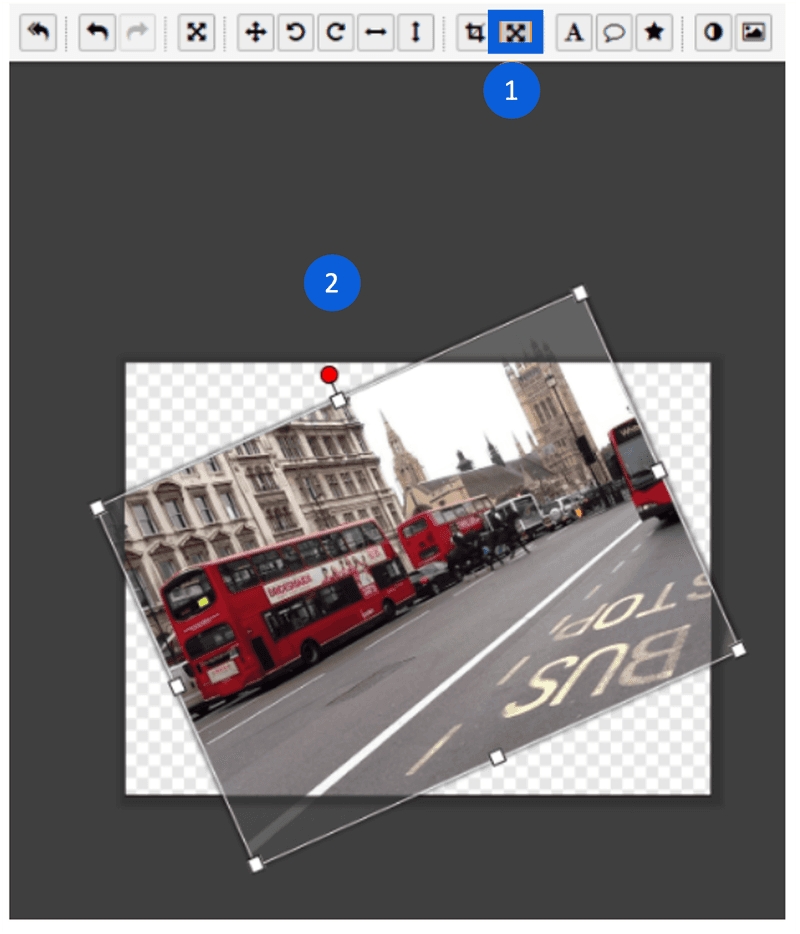Flip the image vertically
The width and height of the screenshot is (800, 934).
pos(415,33)
